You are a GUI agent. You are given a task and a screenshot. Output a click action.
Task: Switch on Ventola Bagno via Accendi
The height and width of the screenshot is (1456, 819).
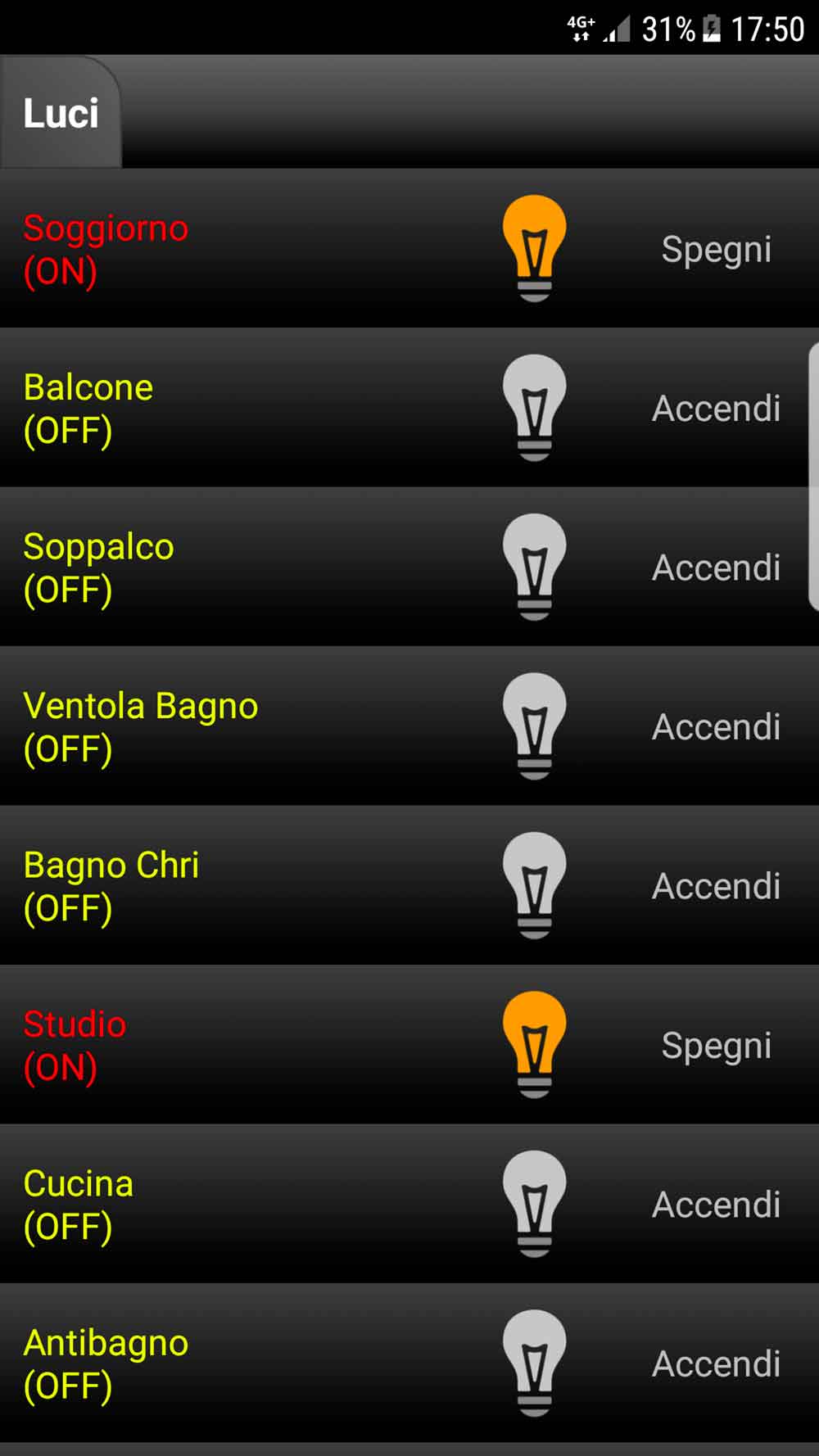[x=717, y=727]
